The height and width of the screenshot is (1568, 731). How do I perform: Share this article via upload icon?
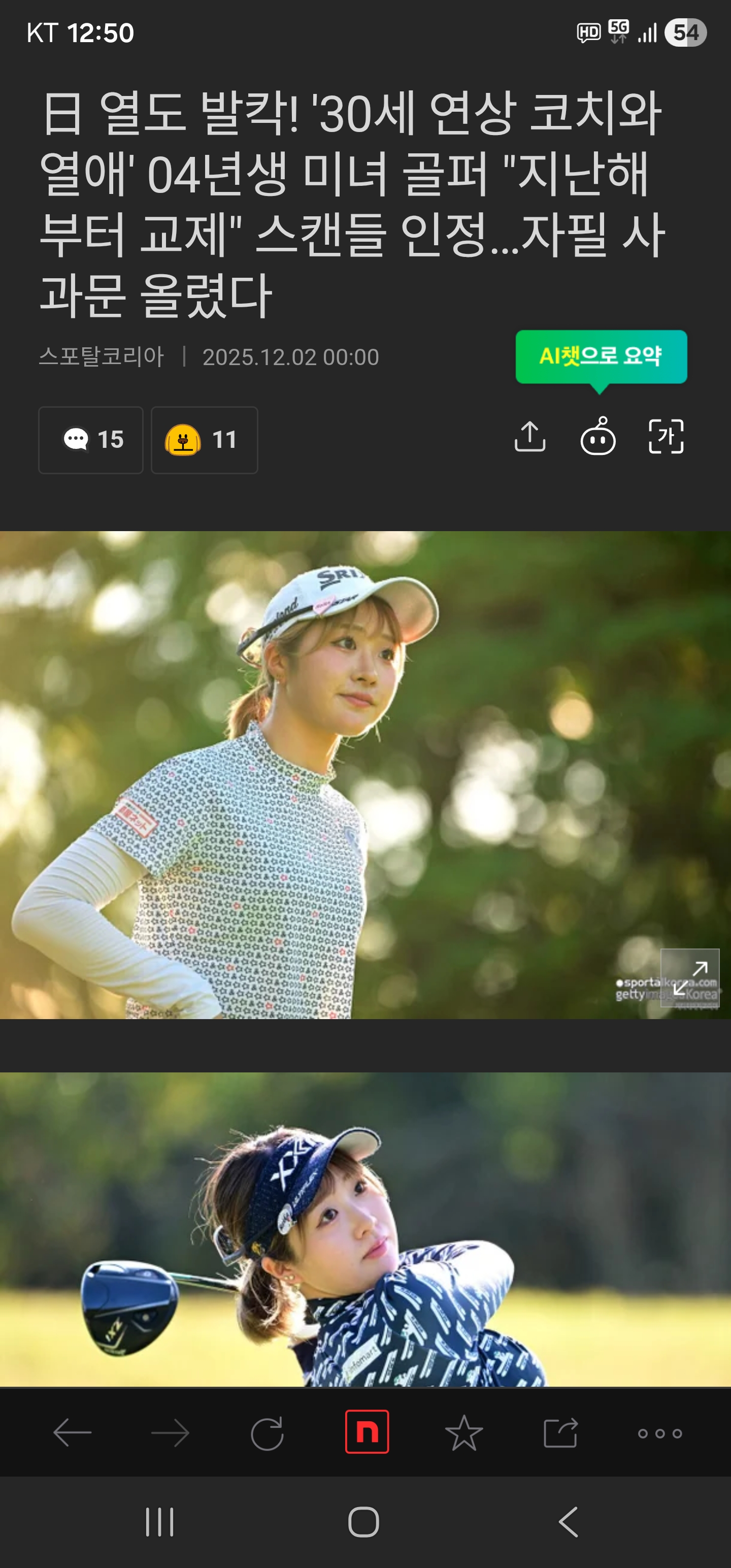tap(529, 437)
